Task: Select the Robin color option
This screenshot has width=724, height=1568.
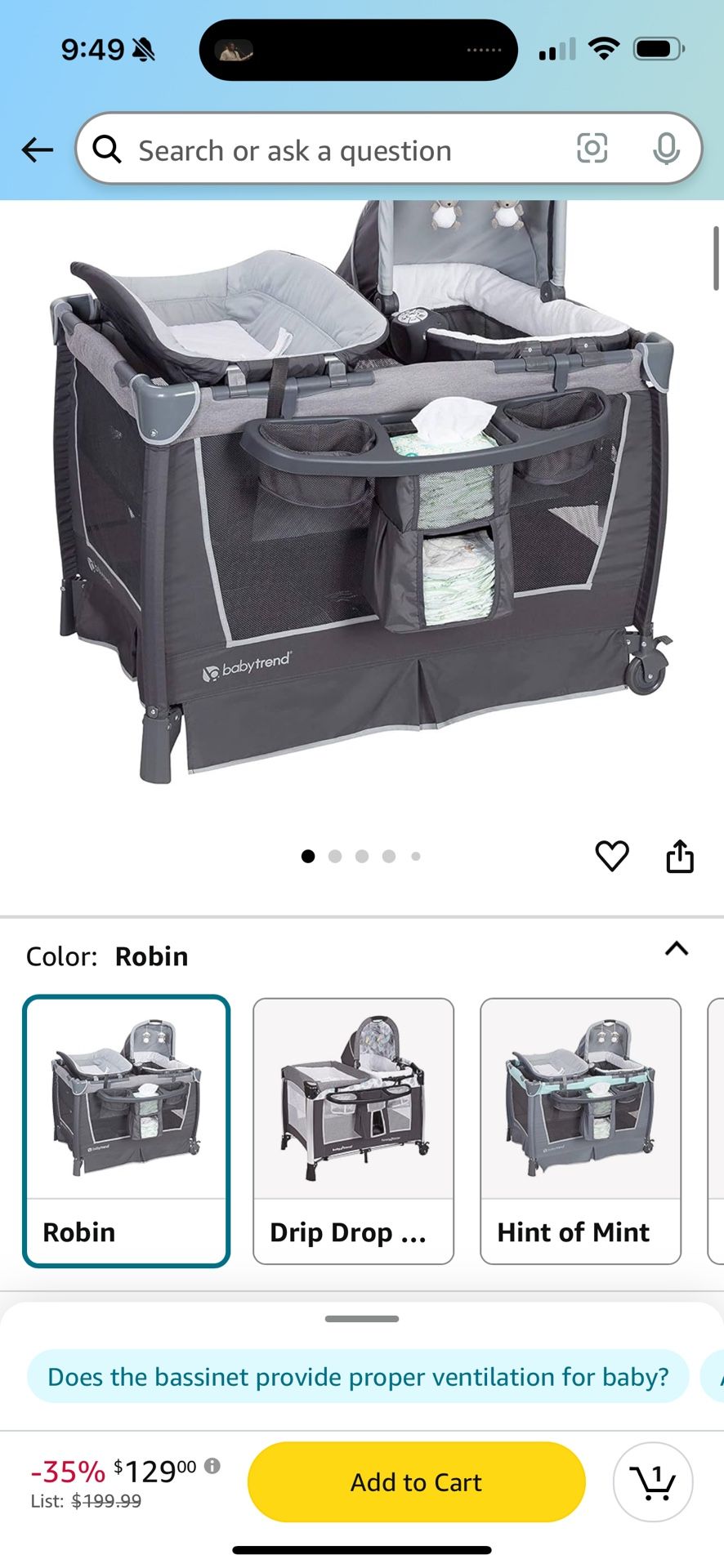Action: click(126, 1131)
